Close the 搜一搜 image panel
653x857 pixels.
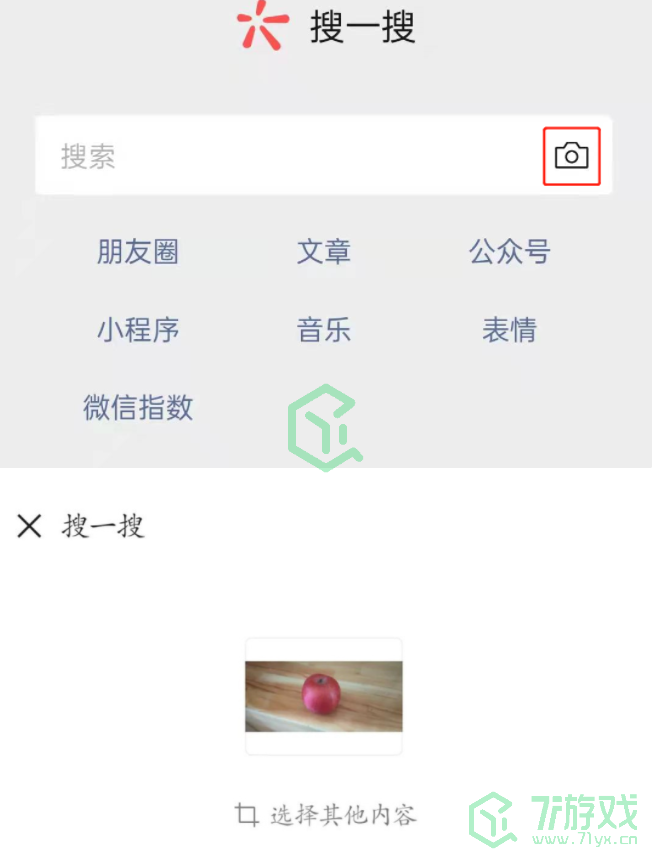point(29,526)
